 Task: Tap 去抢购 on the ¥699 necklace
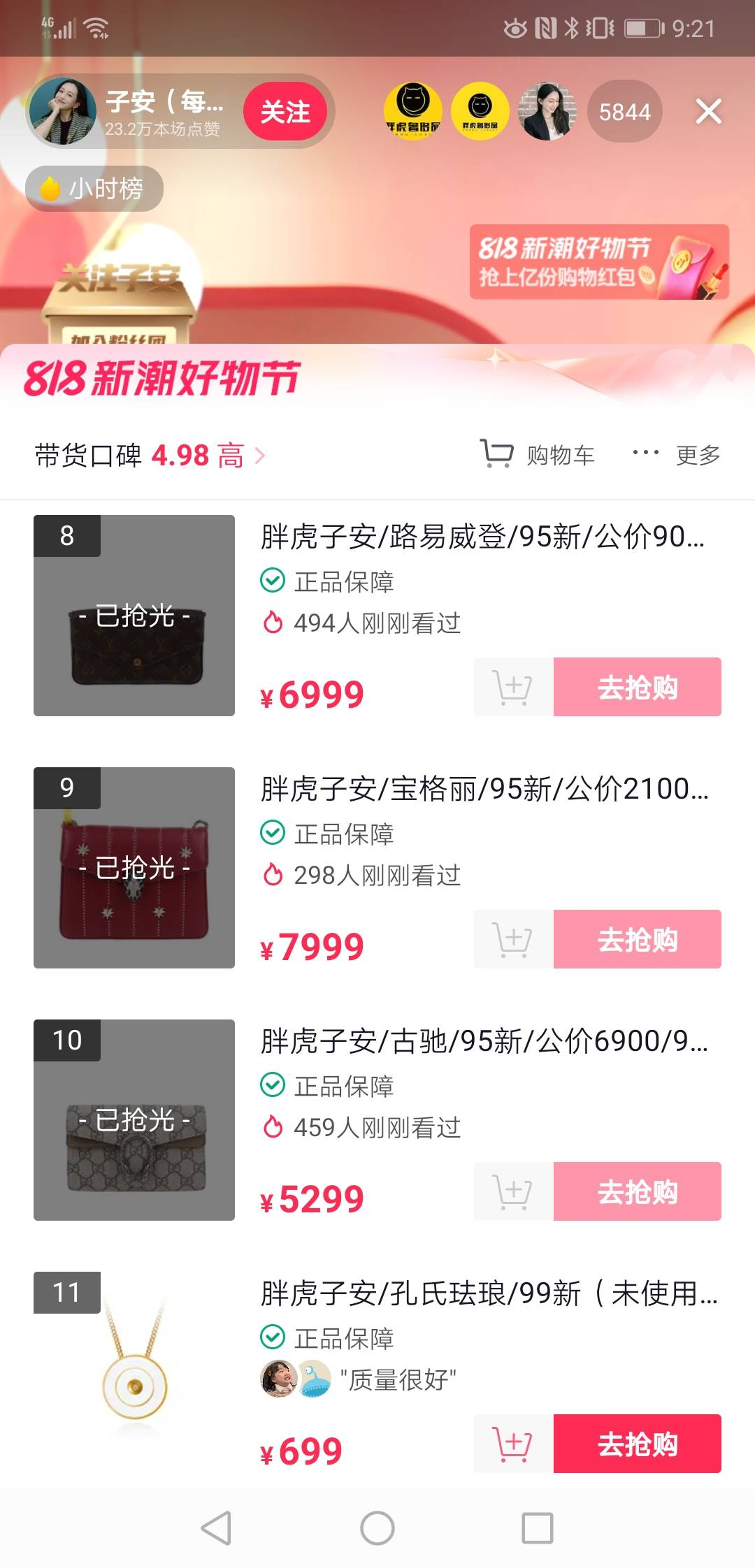(x=638, y=1444)
